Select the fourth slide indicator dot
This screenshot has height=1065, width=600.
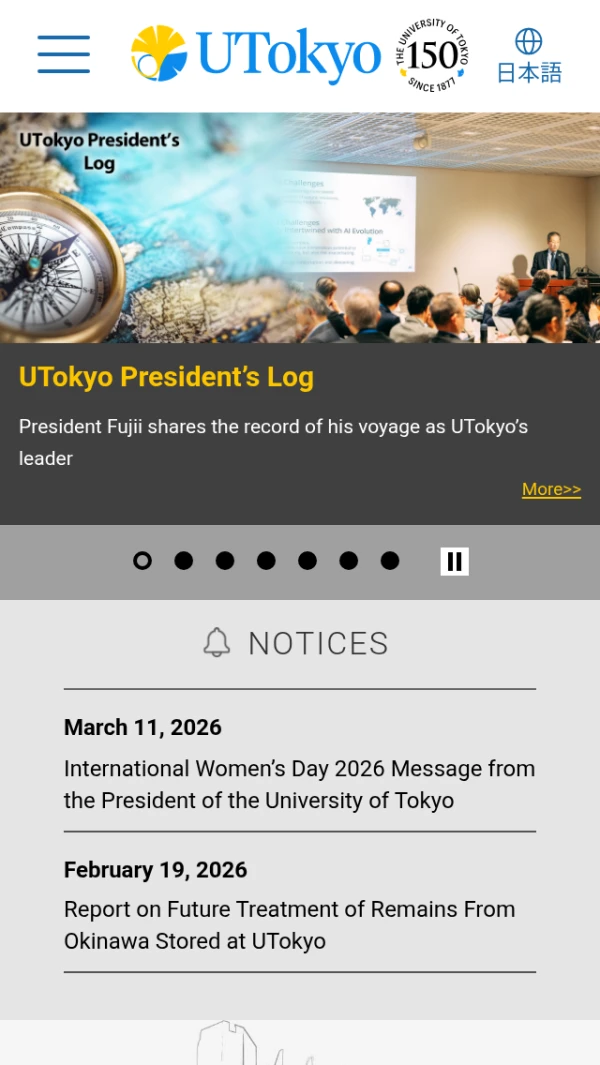point(266,561)
